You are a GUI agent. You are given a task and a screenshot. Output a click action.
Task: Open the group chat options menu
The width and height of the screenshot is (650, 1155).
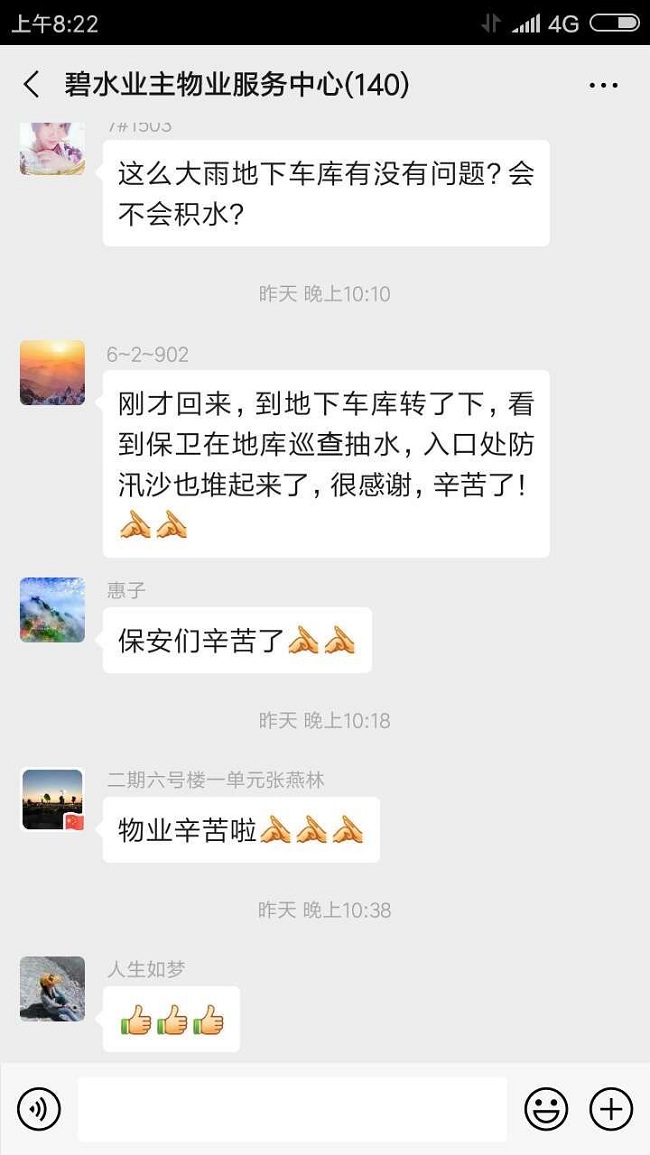pyautogui.click(x=603, y=86)
